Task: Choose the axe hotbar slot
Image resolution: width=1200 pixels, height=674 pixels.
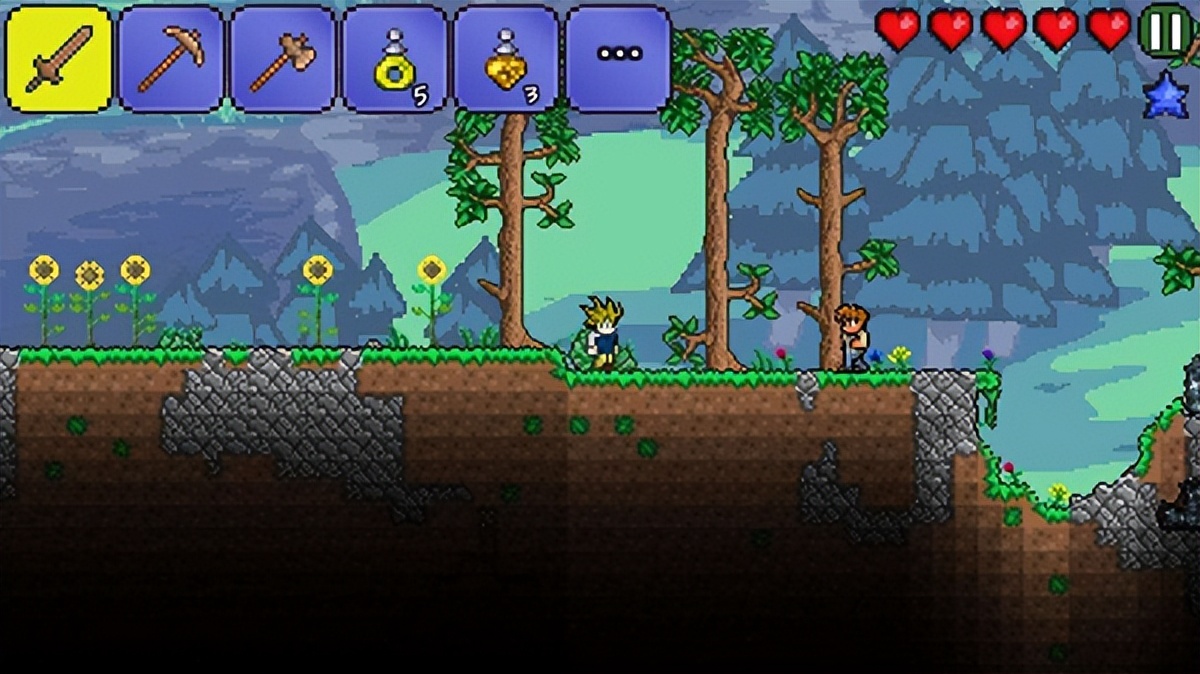Action: pos(283,59)
